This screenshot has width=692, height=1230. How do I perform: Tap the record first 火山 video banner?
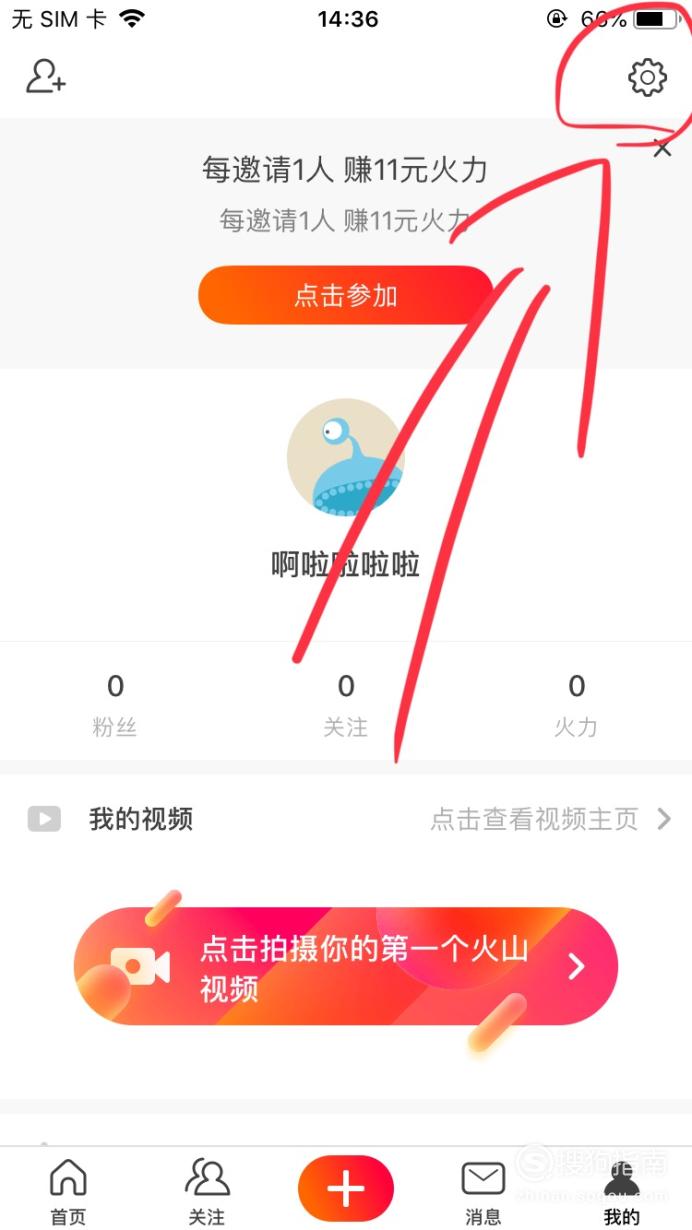pos(346,966)
